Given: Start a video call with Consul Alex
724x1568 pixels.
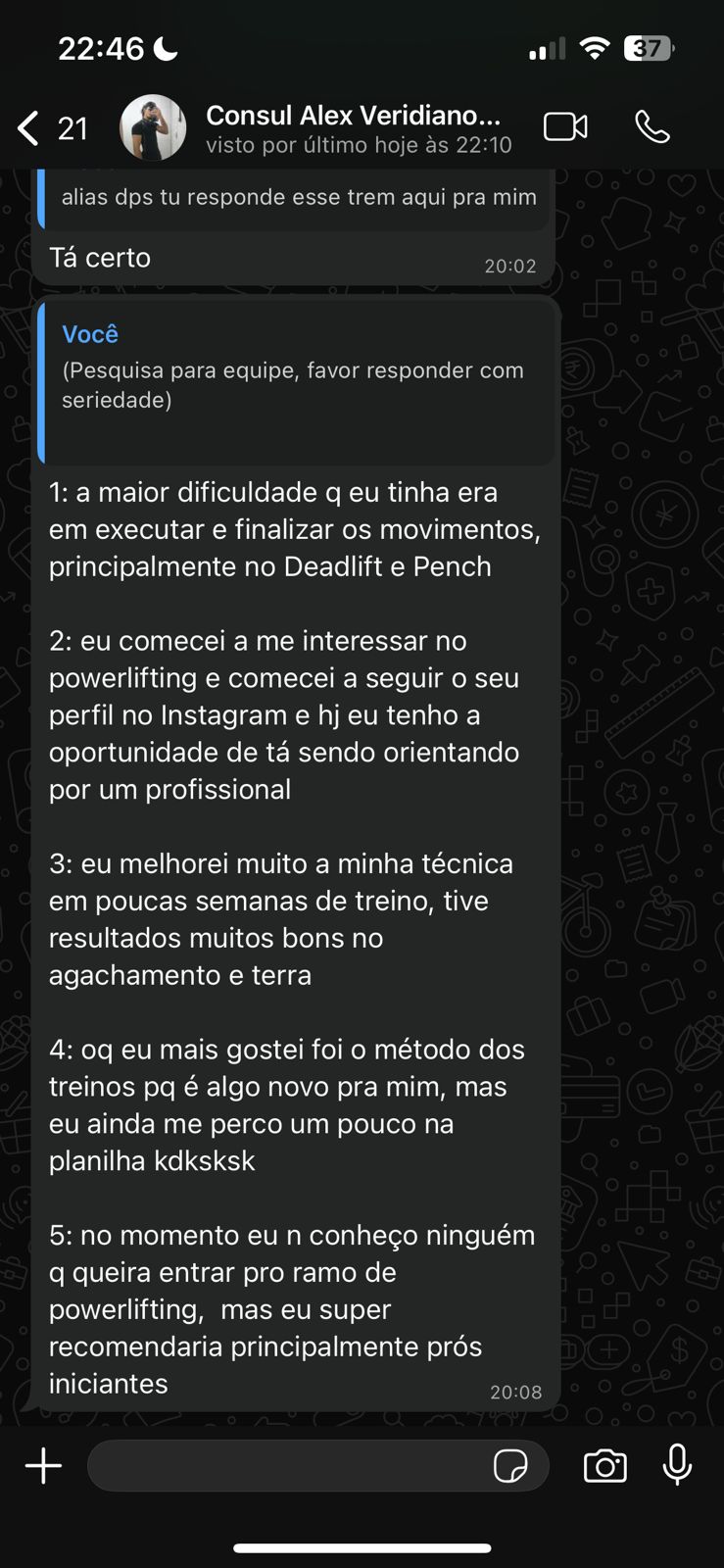Looking at the screenshot, I should (565, 127).
